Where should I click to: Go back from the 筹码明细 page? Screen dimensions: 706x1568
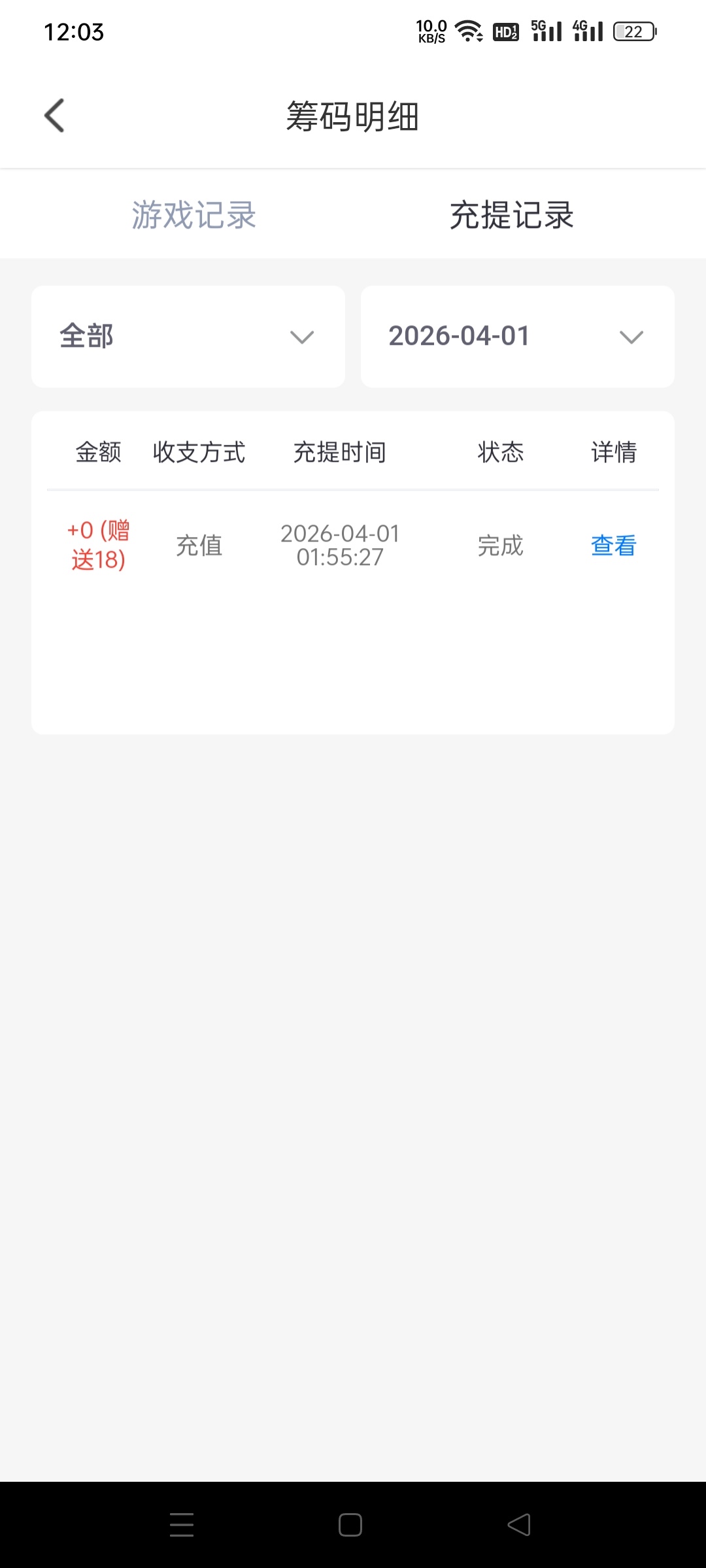click(x=55, y=116)
